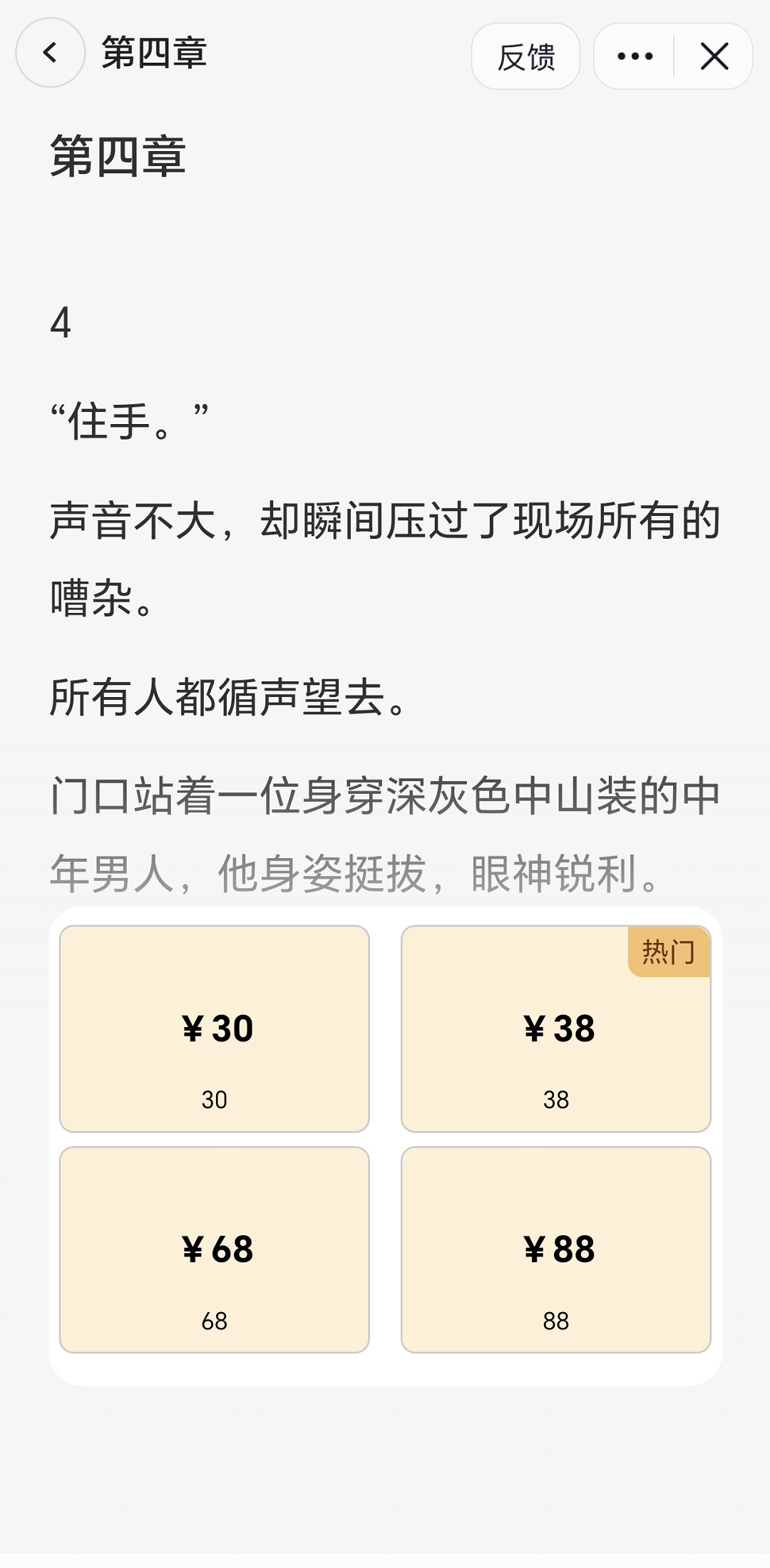Select the ¥88 recharge option
This screenshot has width=770, height=1568.
[556, 1249]
